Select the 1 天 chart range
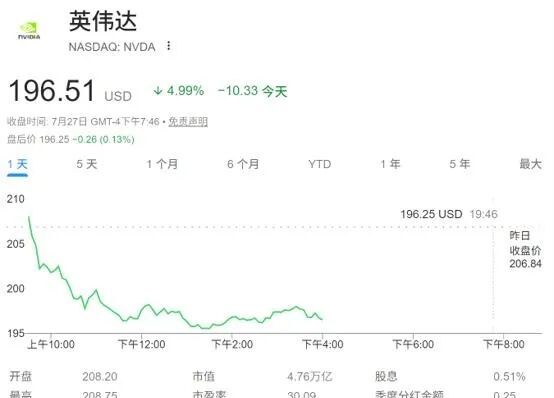Viewport: 554px width, 398px height. click(17, 164)
